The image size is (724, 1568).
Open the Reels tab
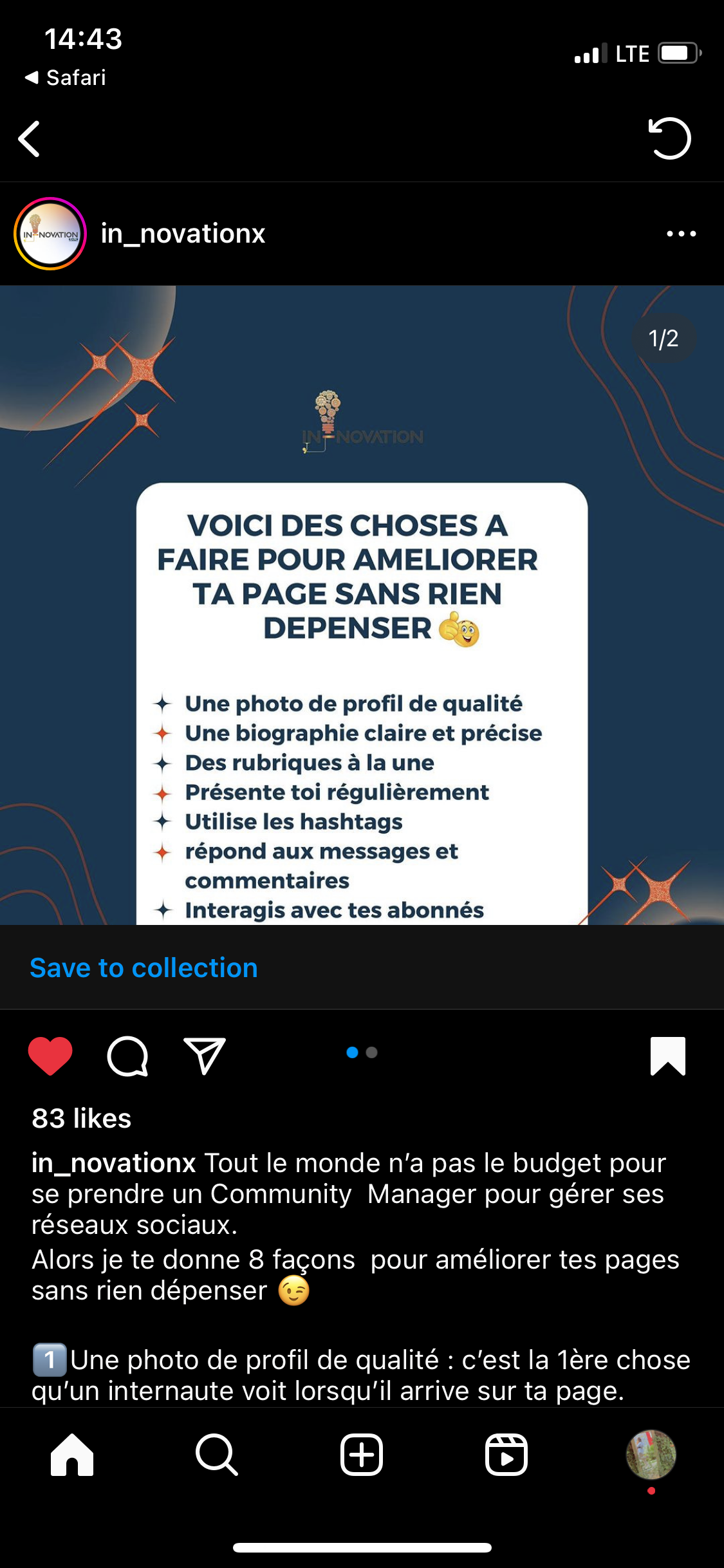(x=506, y=1455)
